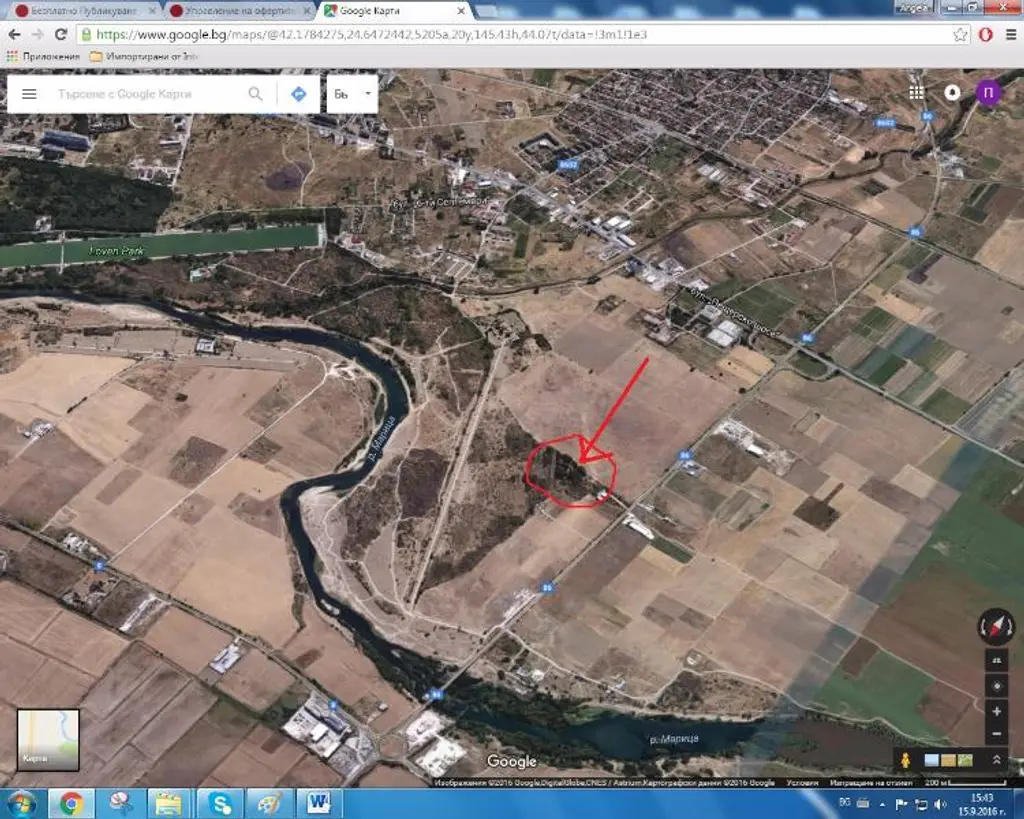Tap the magnifier search icon
1024x819 pixels.
click(x=256, y=94)
